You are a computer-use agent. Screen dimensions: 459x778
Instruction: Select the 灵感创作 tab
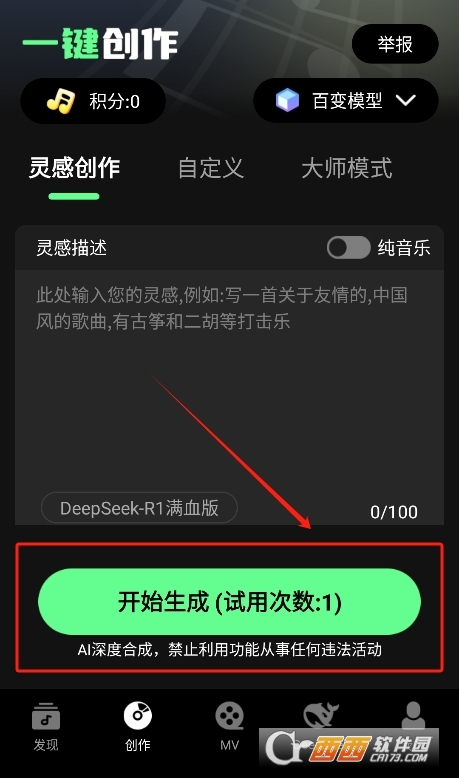pos(74,168)
